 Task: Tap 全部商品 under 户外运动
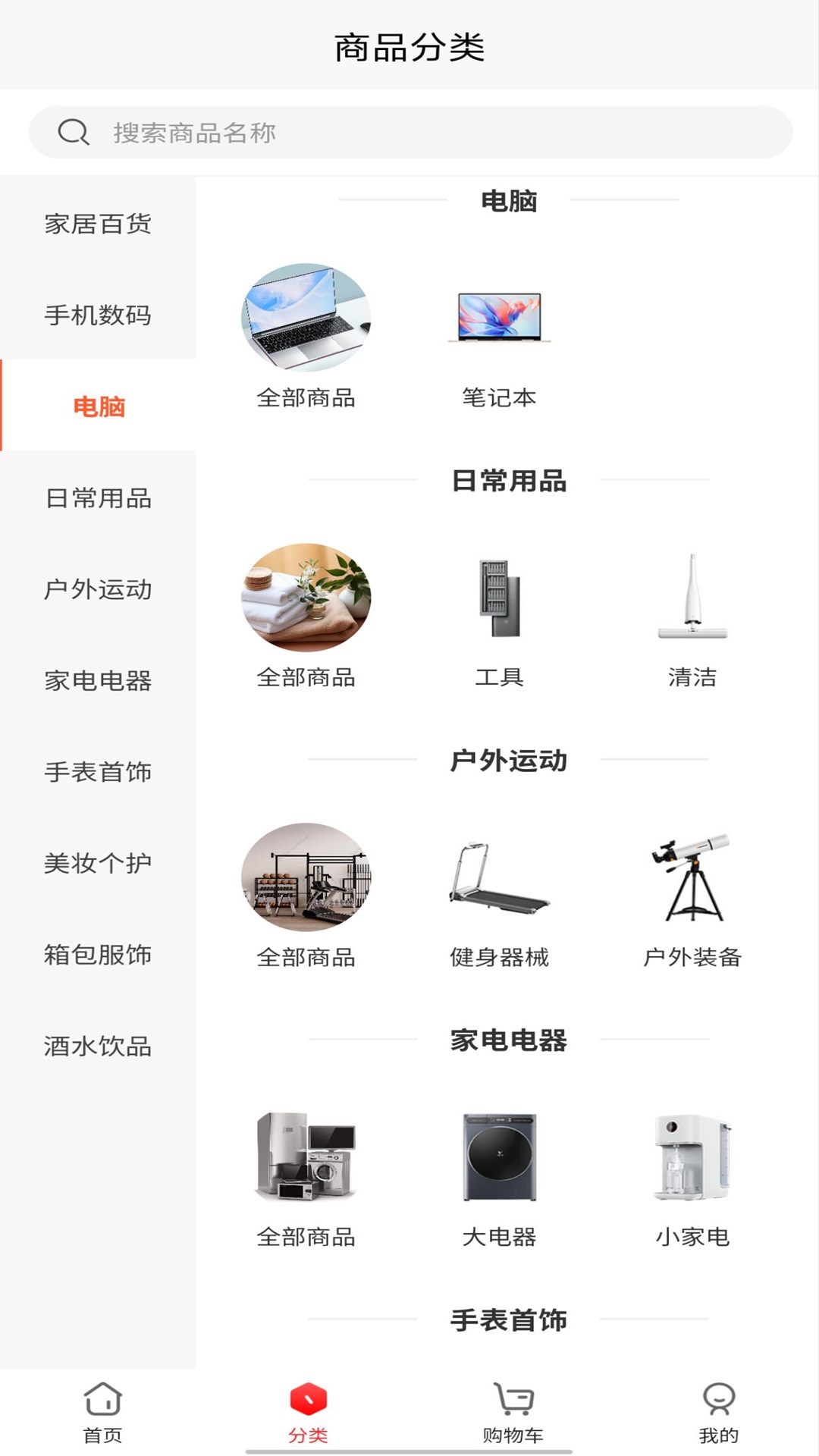[x=306, y=877]
